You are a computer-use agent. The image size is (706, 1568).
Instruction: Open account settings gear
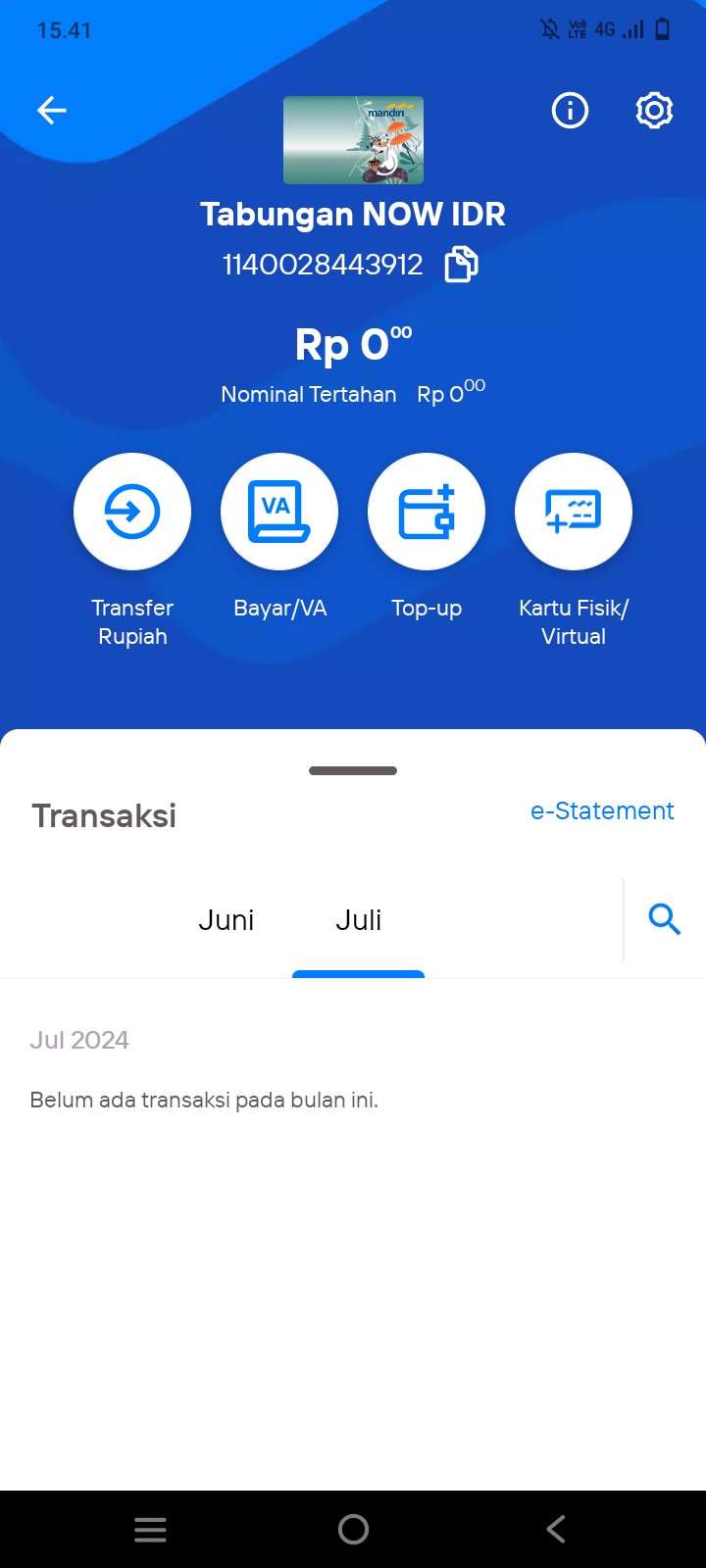(654, 111)
